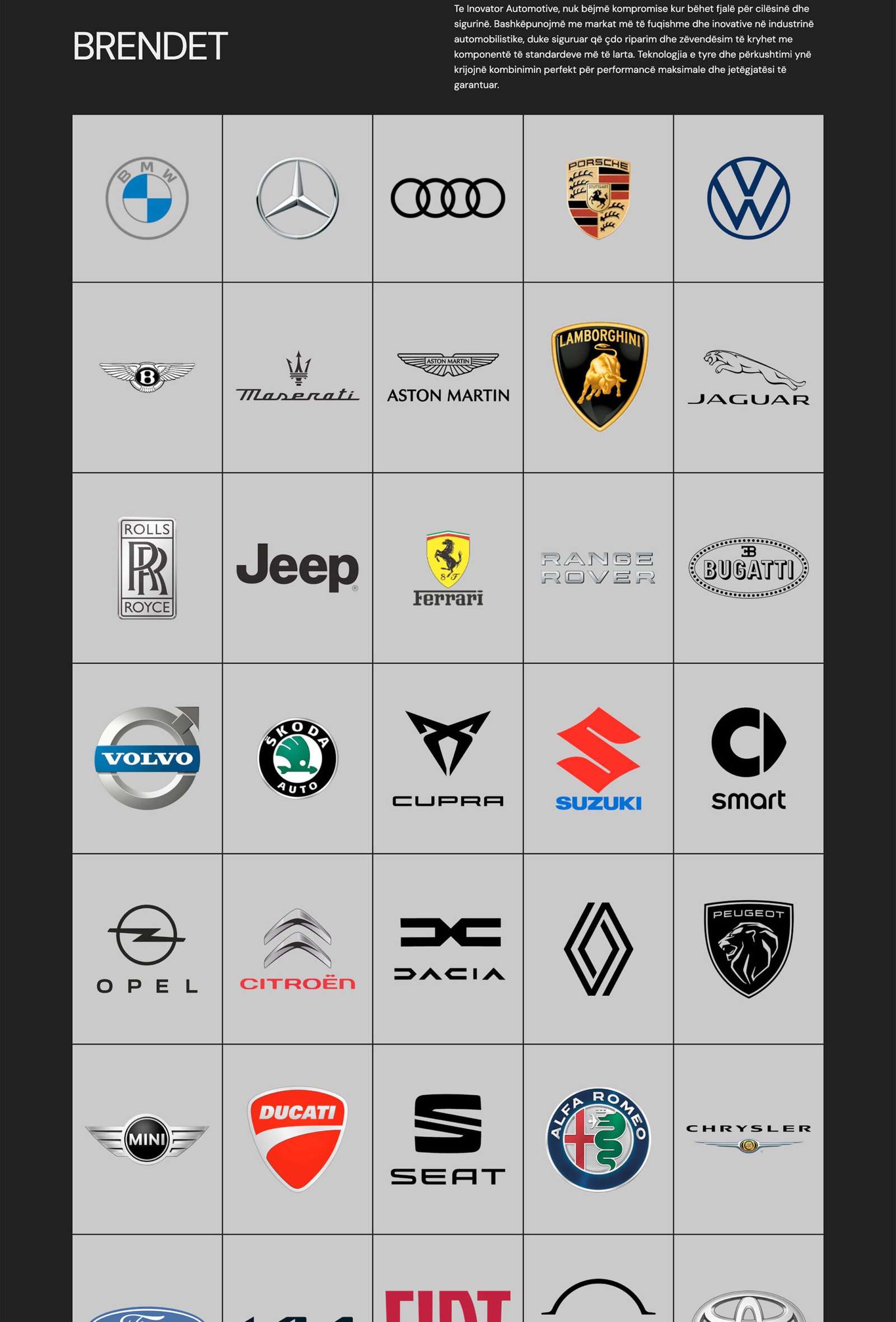Select the Dacia tile
Viewport: 896px width, 1322px height.
(x=447, y=949)
